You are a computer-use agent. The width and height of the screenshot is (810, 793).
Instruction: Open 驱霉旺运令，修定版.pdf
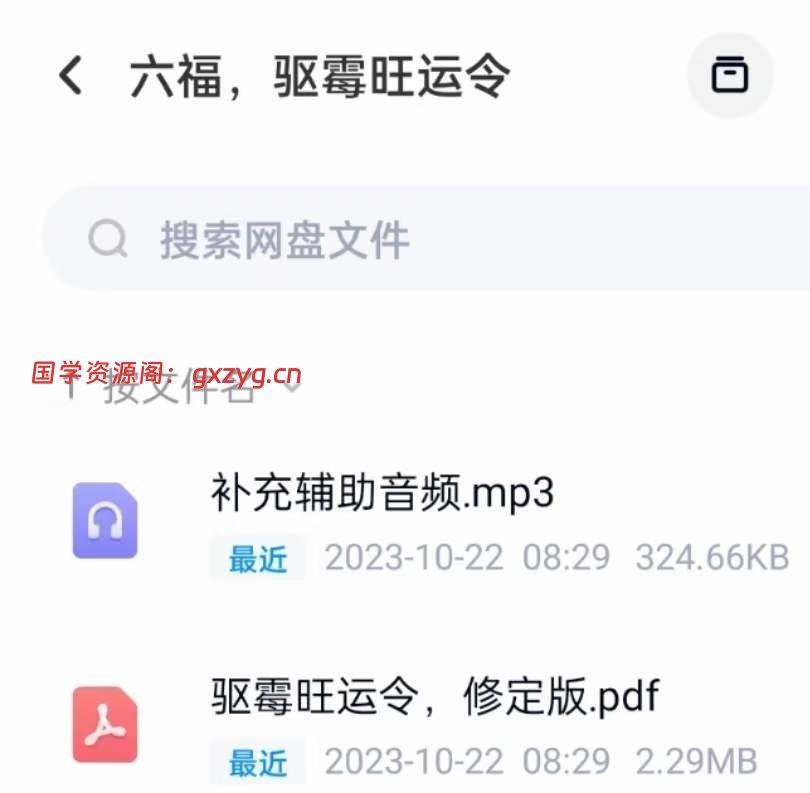pos(435,697)
